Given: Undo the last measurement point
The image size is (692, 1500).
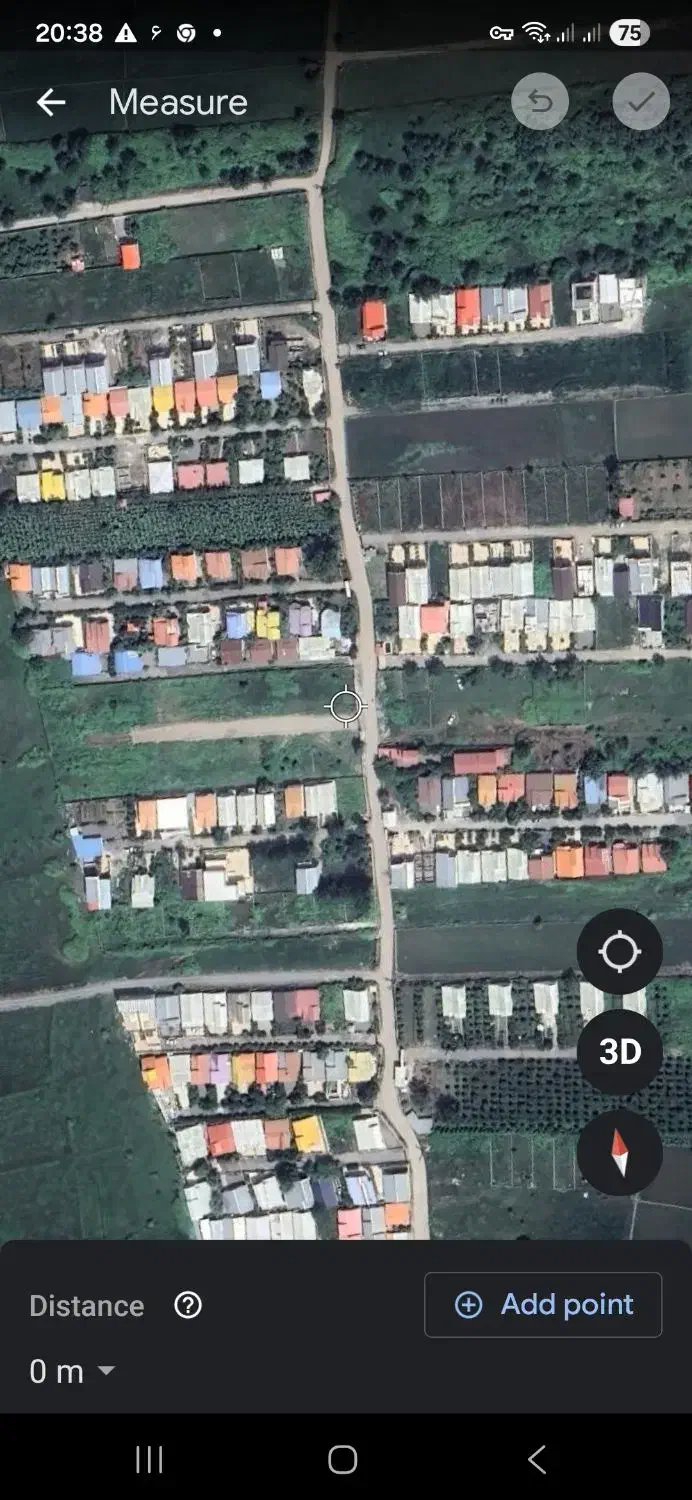Looking at the screenshot, I should (540, 101).
